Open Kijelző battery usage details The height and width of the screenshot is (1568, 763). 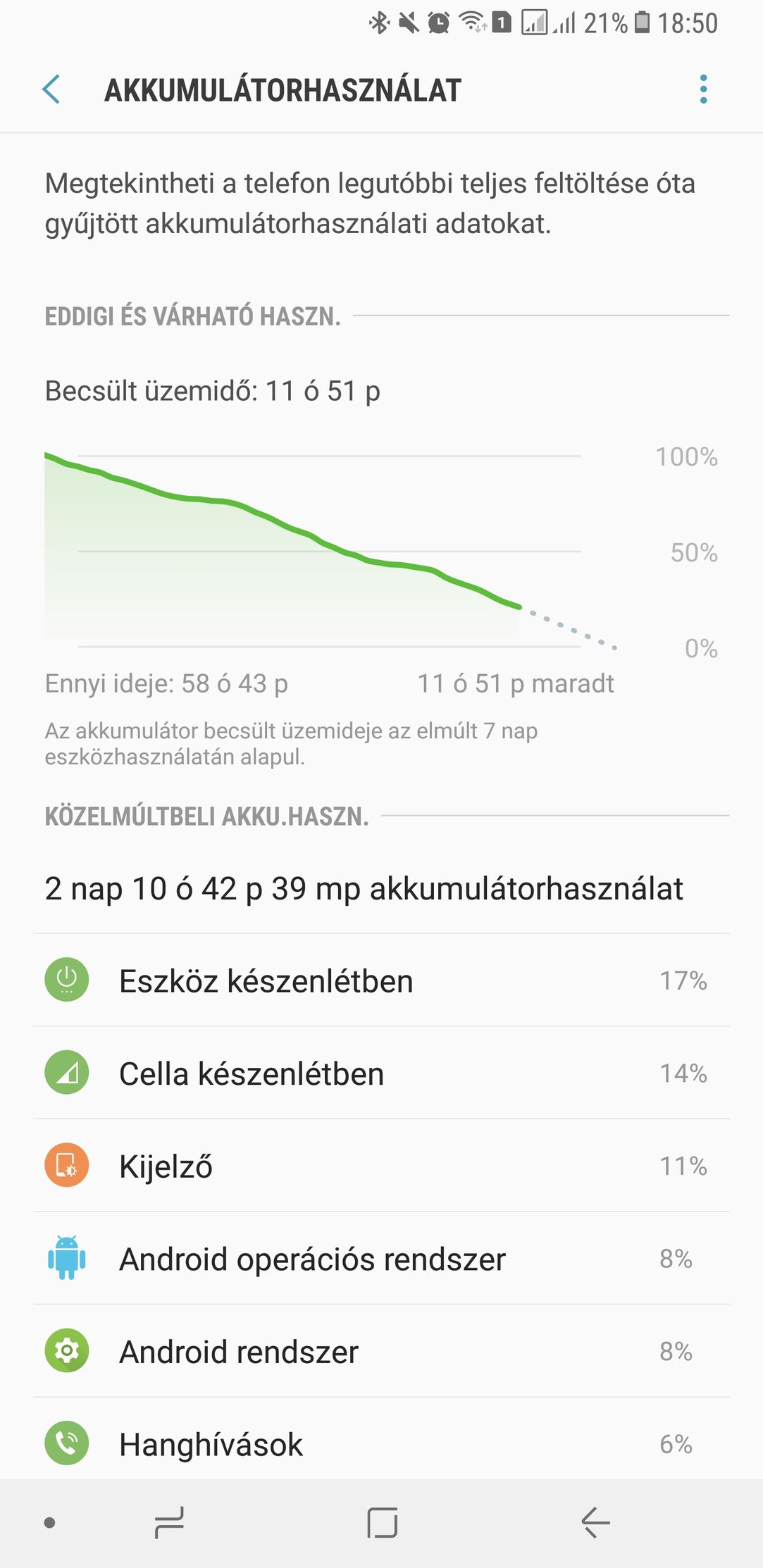(381, 1166)
